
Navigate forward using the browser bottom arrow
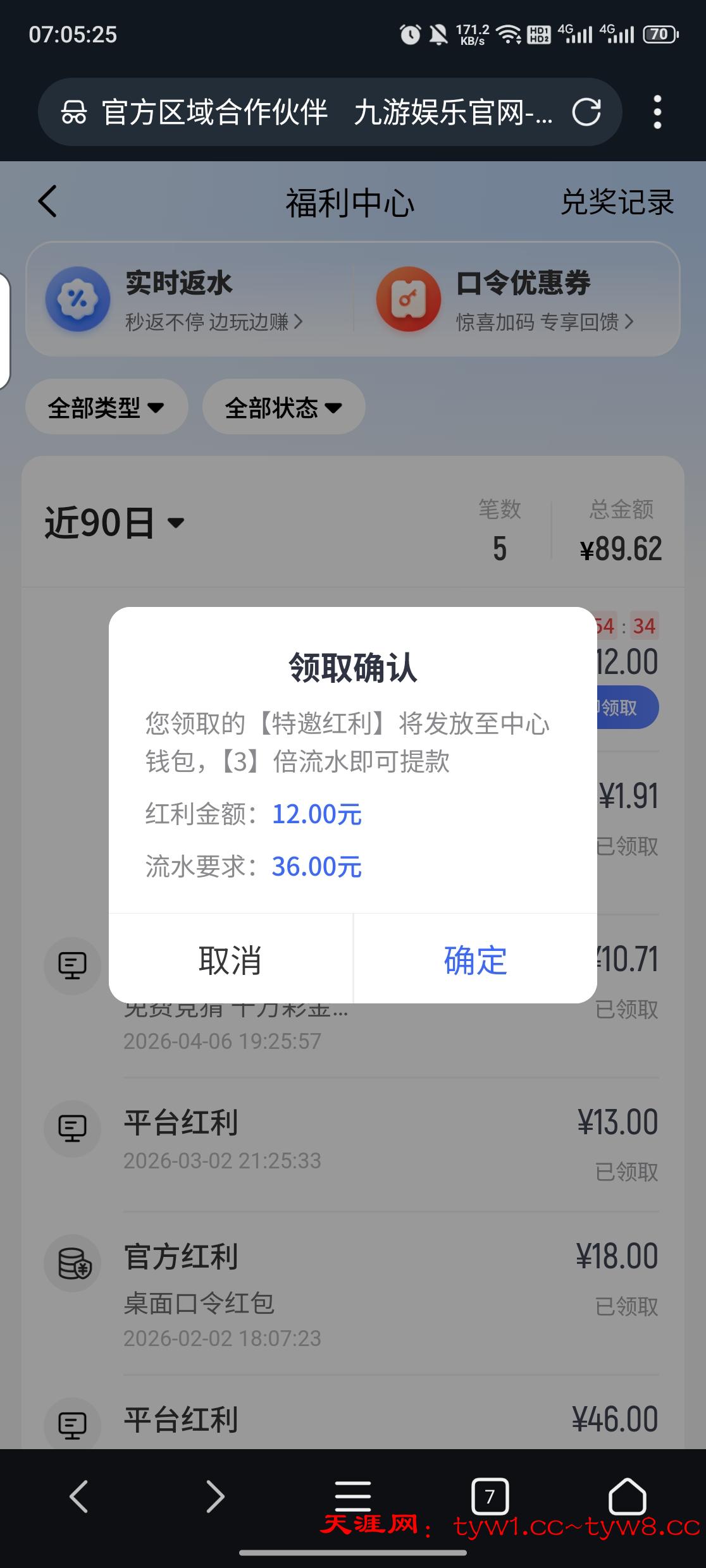coord(215,1497)
